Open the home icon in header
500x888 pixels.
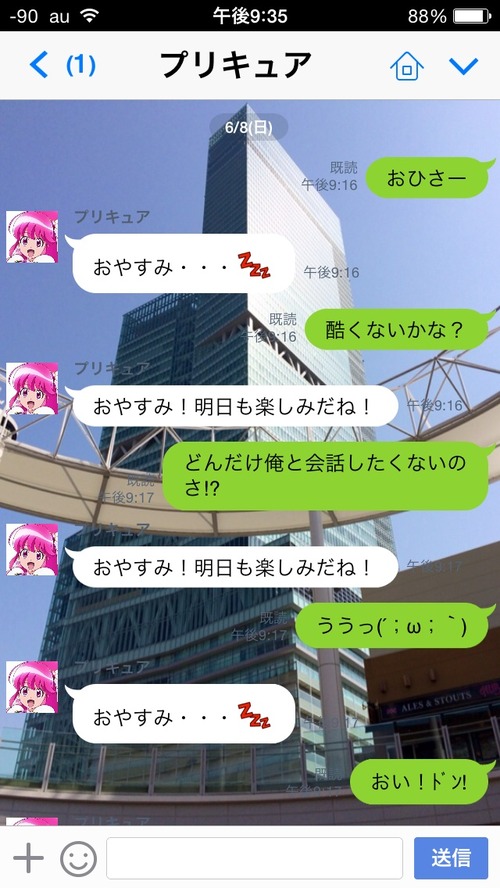tap(407, 65)
